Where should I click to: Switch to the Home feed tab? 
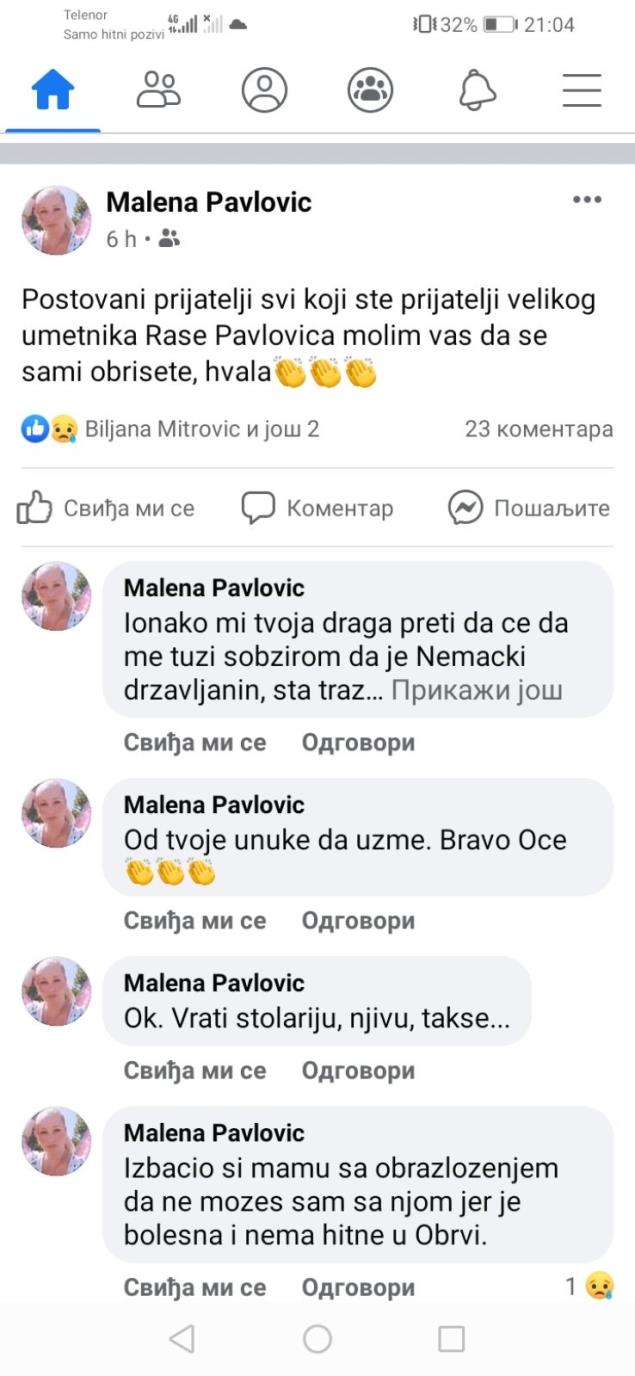coord(53,91)
